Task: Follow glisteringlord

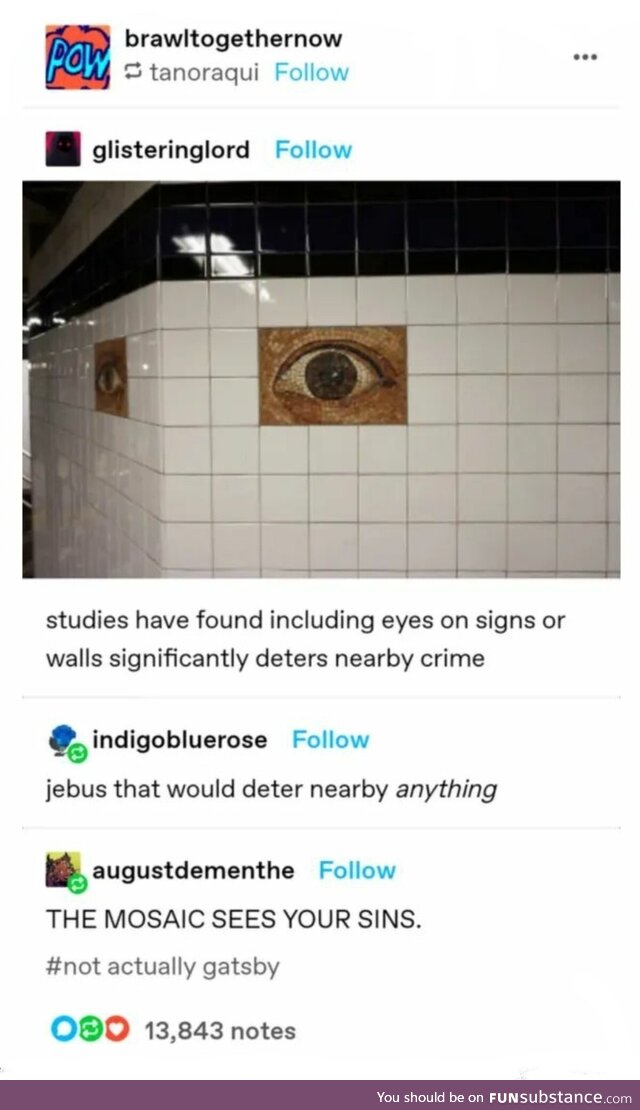Action: (313, 150)
